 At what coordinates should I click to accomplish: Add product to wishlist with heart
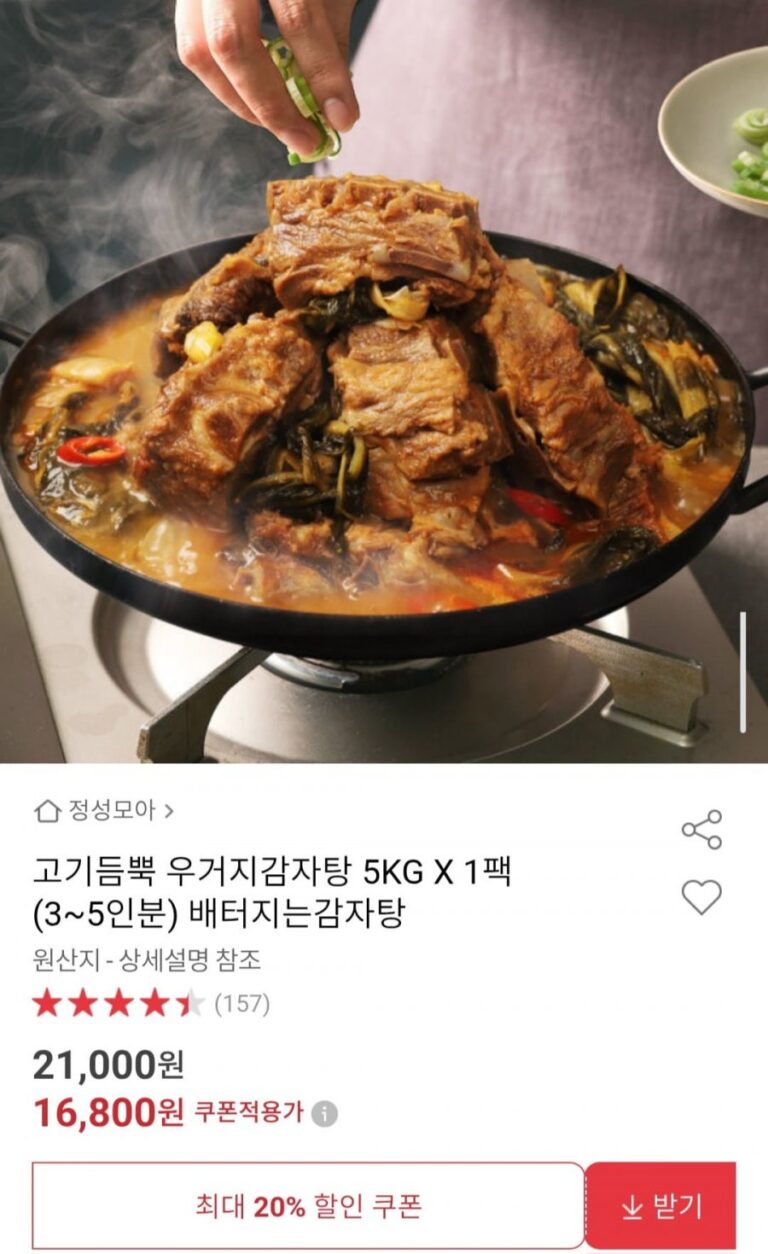[701, 897]
